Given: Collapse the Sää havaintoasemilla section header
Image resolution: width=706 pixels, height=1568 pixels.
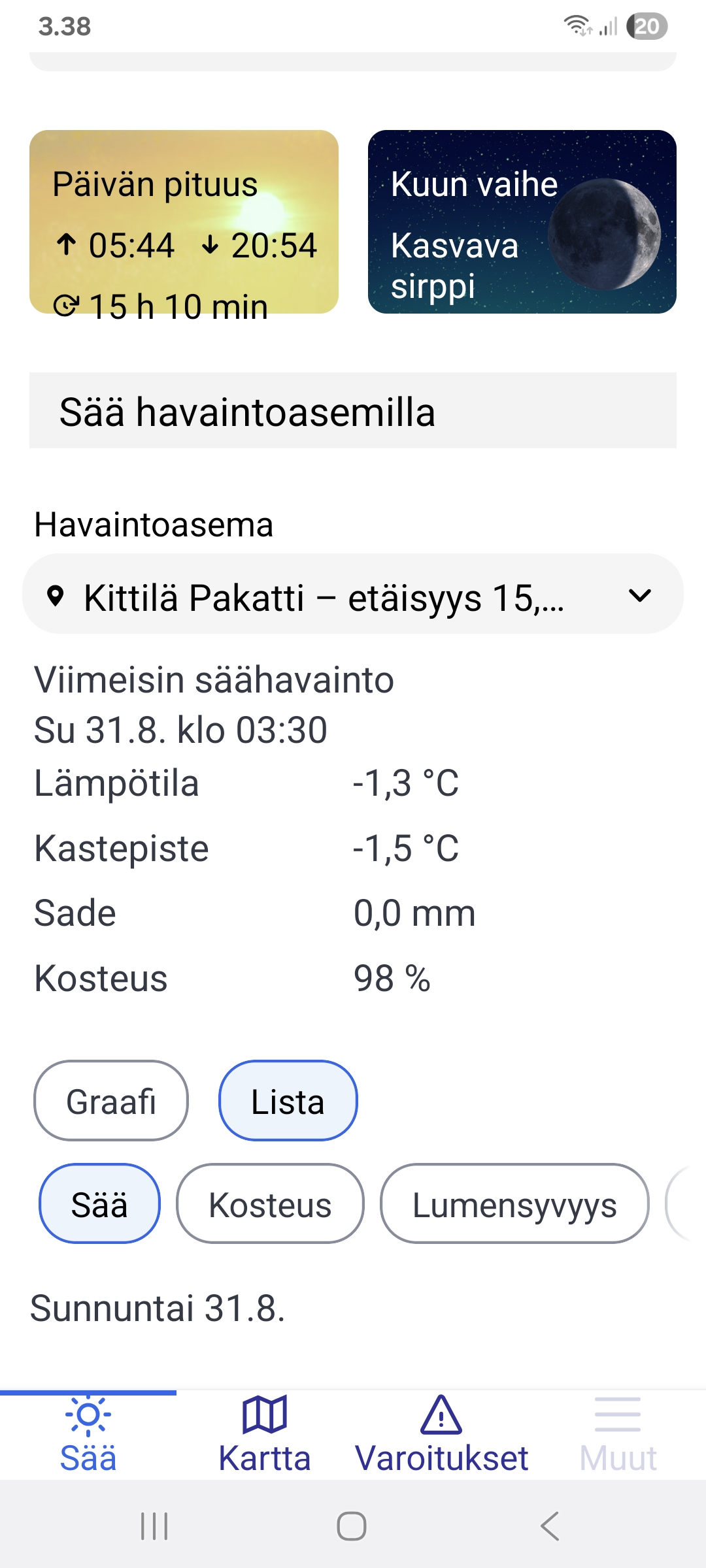Looking at the screenshot, I should (353, 410).
